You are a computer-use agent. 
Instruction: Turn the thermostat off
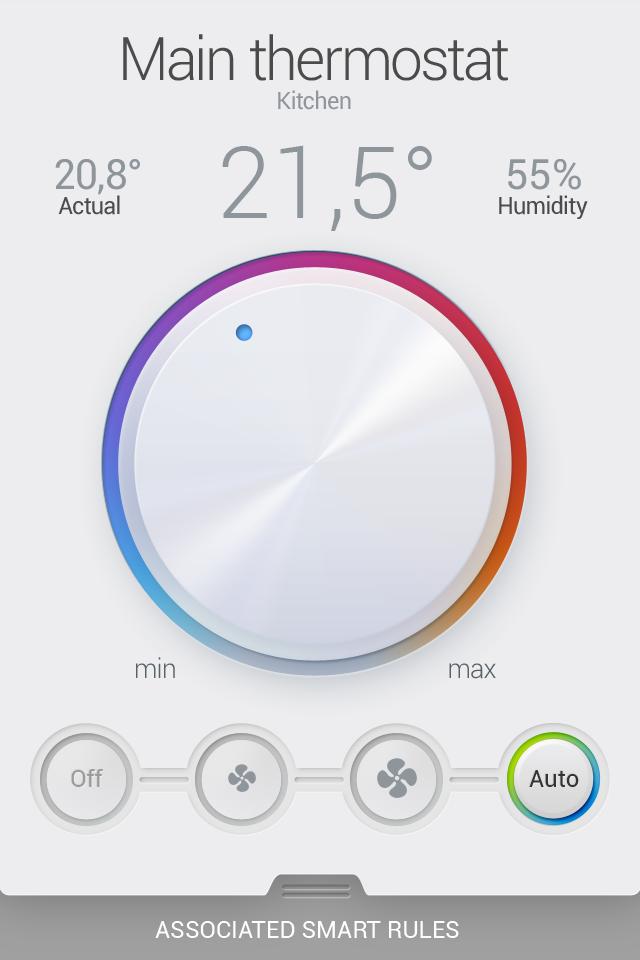pos(86,778)
